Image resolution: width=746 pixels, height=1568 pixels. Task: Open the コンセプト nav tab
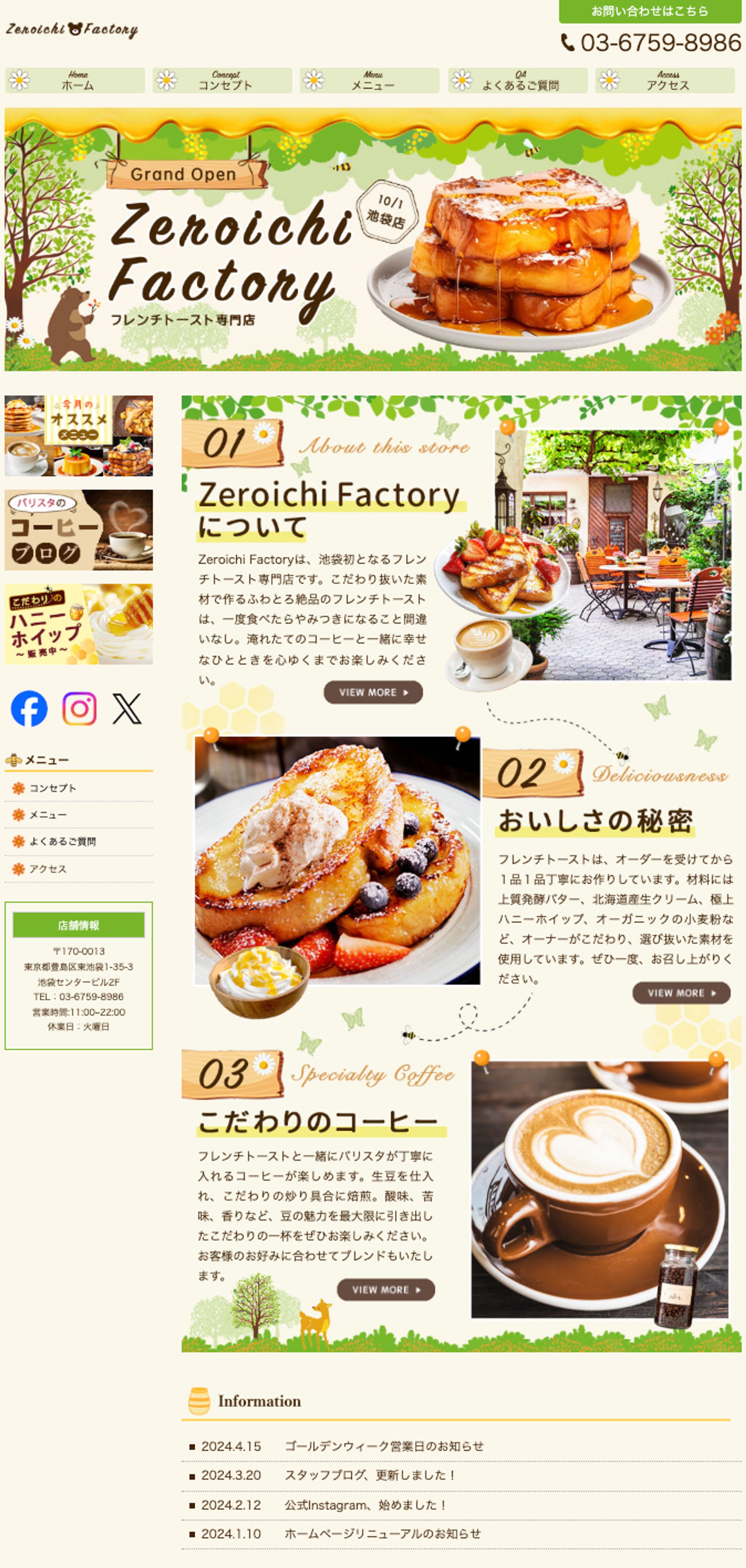(223, 80)
